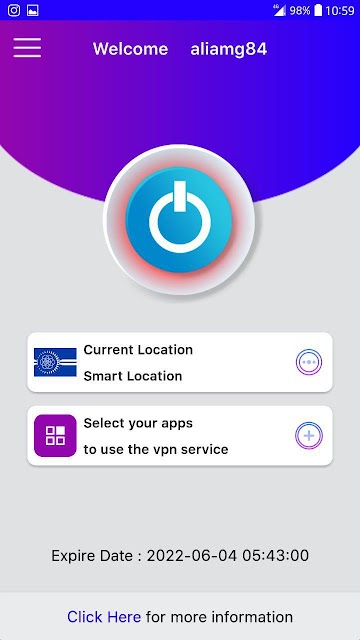Tap the plus icon to add apps
Image resolution: width=360 pixels, height=640 pixels.
(x=309, y=436)
